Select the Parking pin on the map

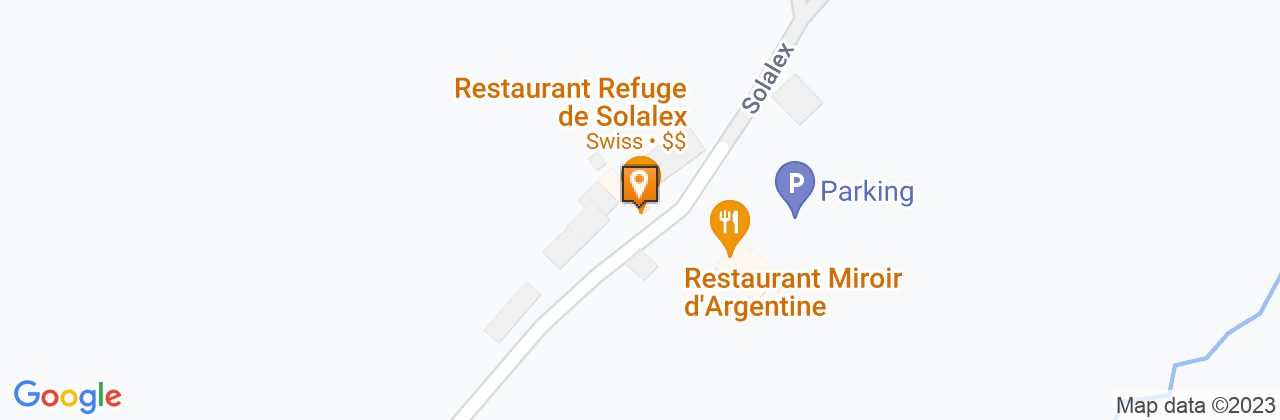pos(795,185)
